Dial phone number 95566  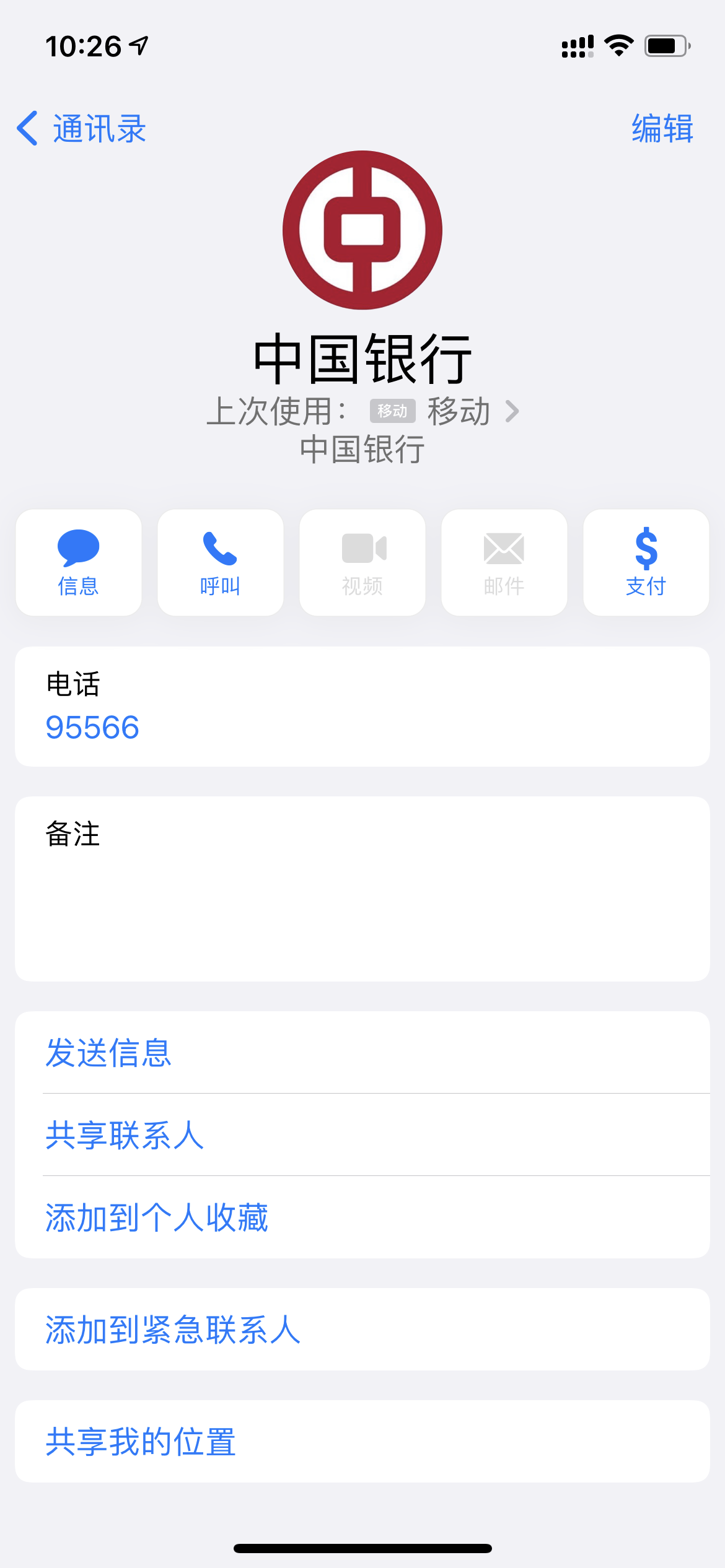point(93,727)
